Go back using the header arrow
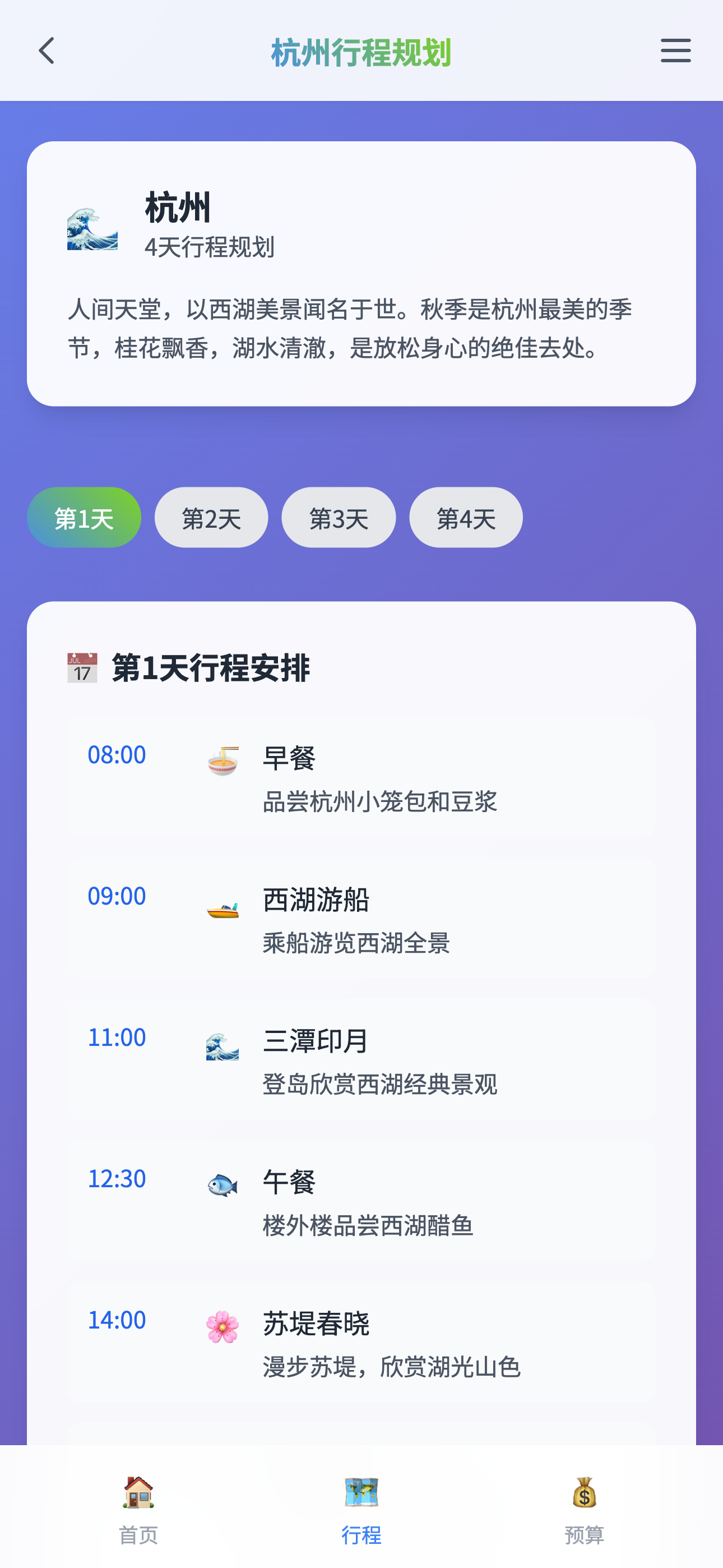This screenshot has width=723, height=1568. coord(47,50)
